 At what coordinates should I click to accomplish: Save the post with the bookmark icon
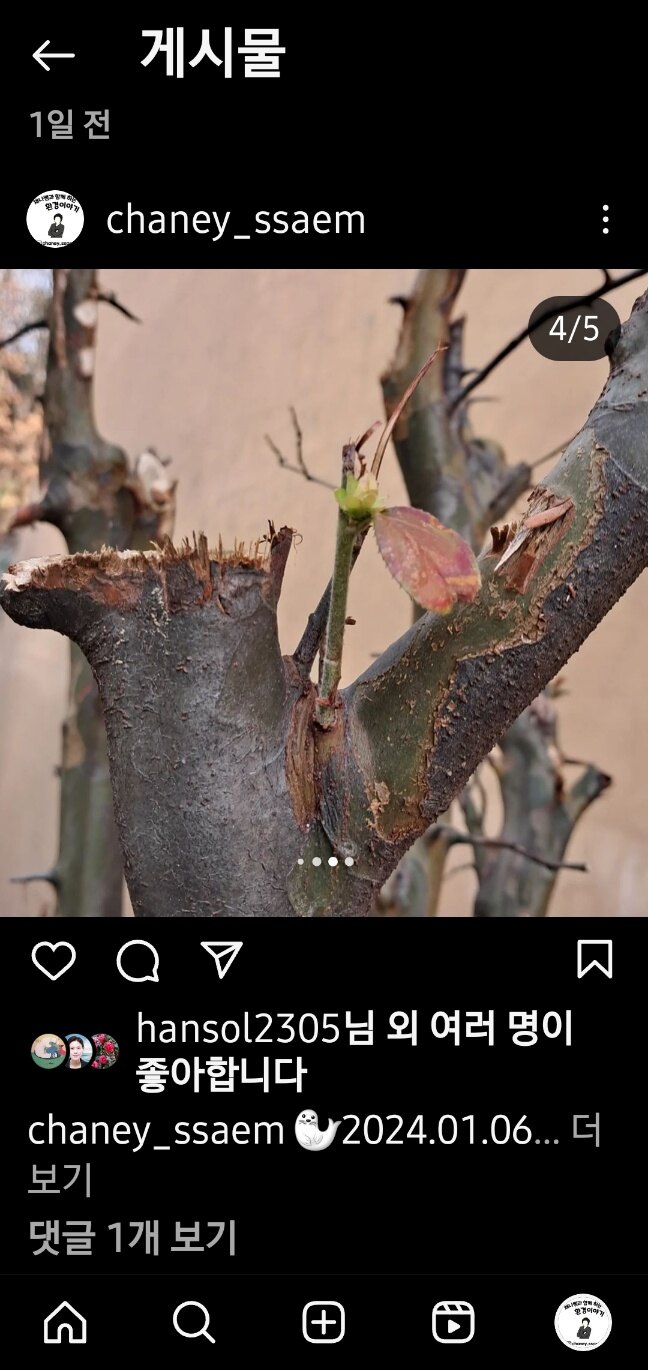point(594,960)
